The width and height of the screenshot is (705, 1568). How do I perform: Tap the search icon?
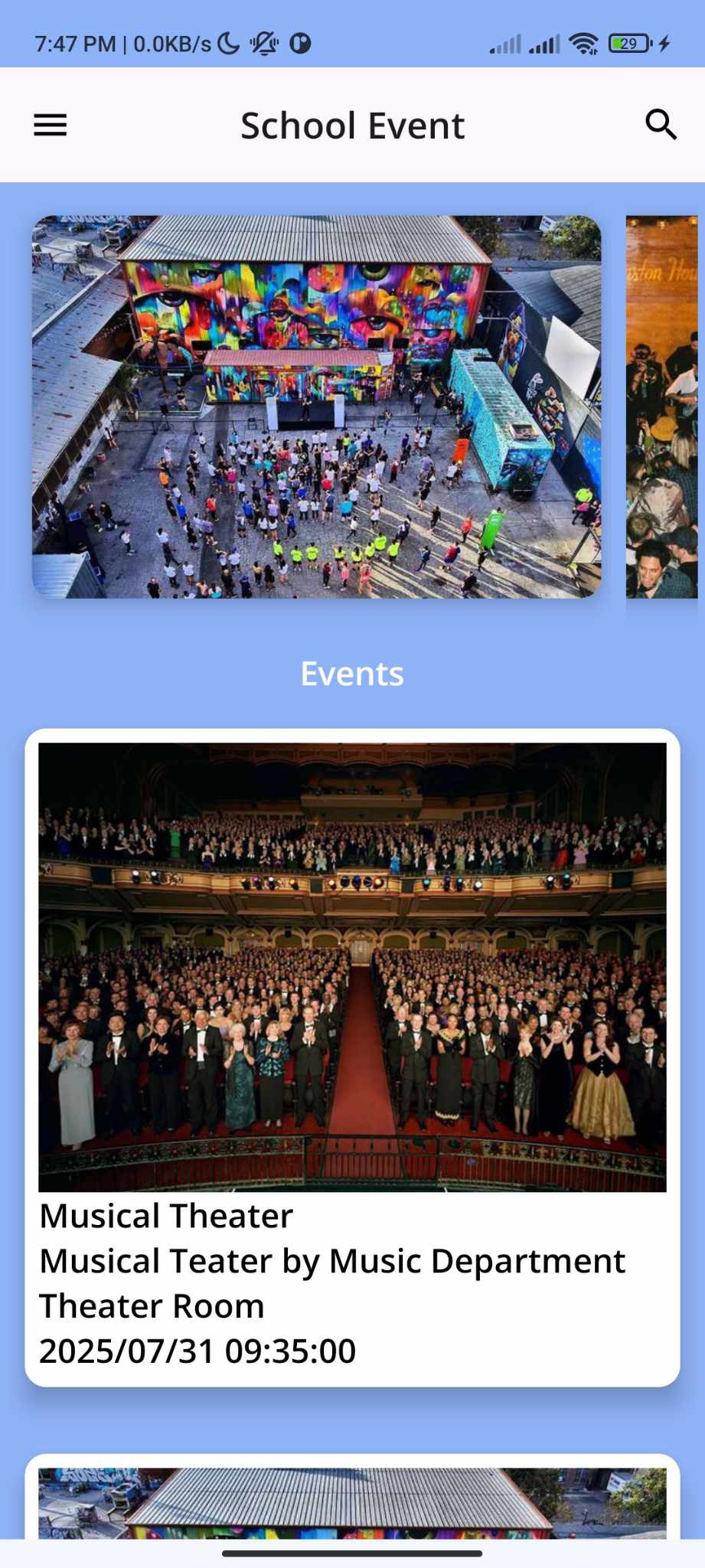pyautogui.click(x=660, y=124)
